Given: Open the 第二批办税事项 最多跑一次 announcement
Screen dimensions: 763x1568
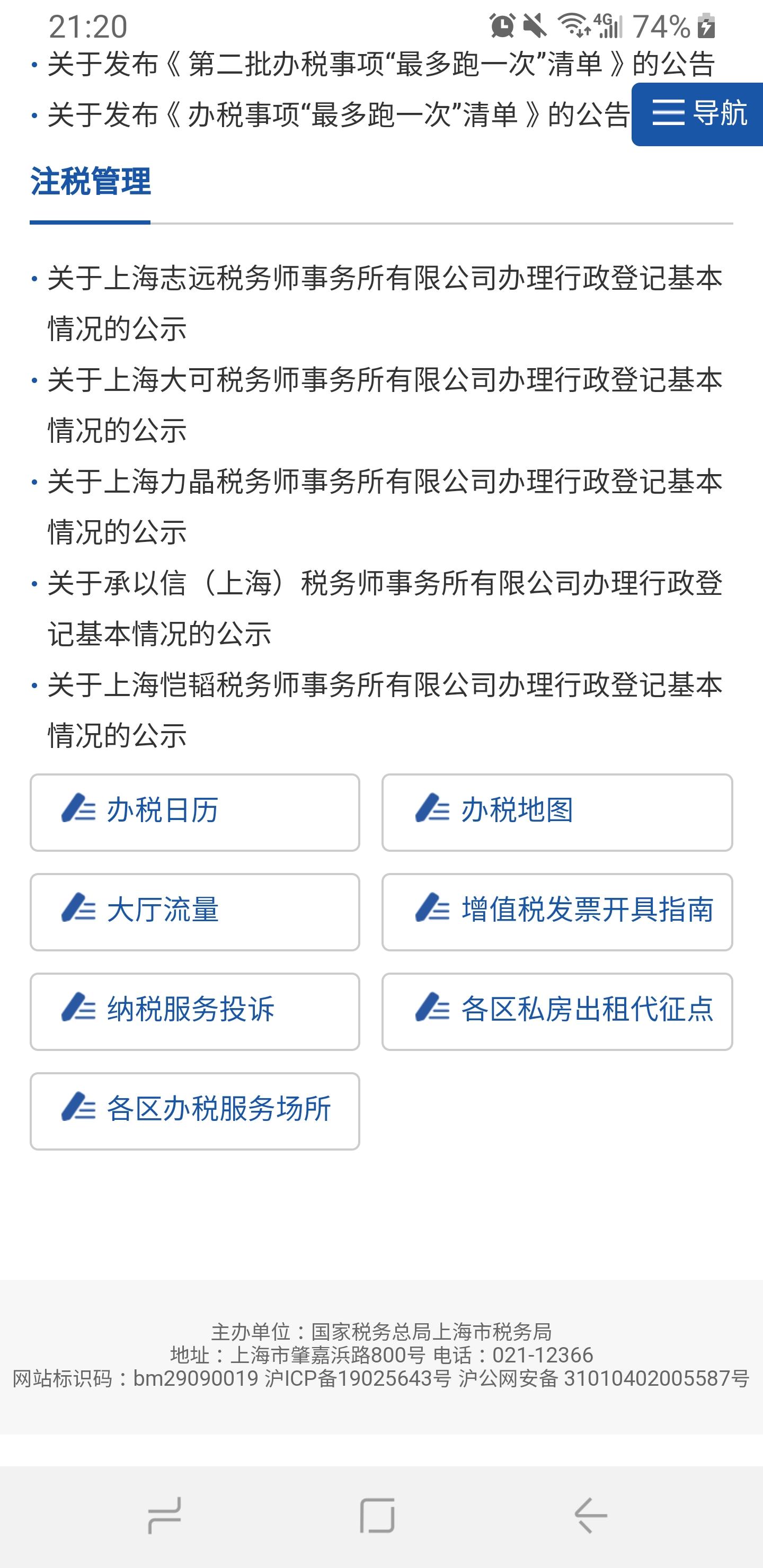Looking at the screenshot, I should point(381,65).
